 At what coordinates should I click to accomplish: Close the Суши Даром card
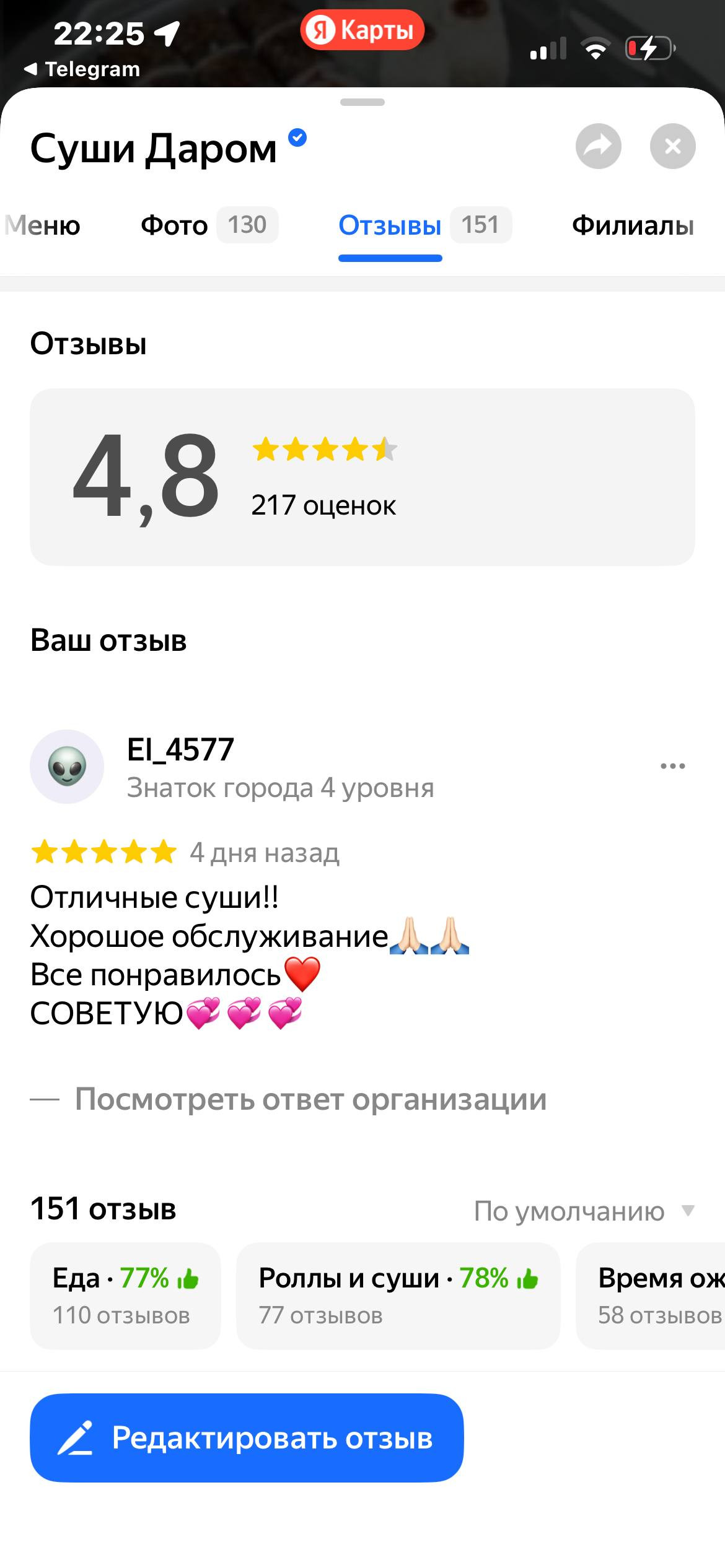click(672, 147)
